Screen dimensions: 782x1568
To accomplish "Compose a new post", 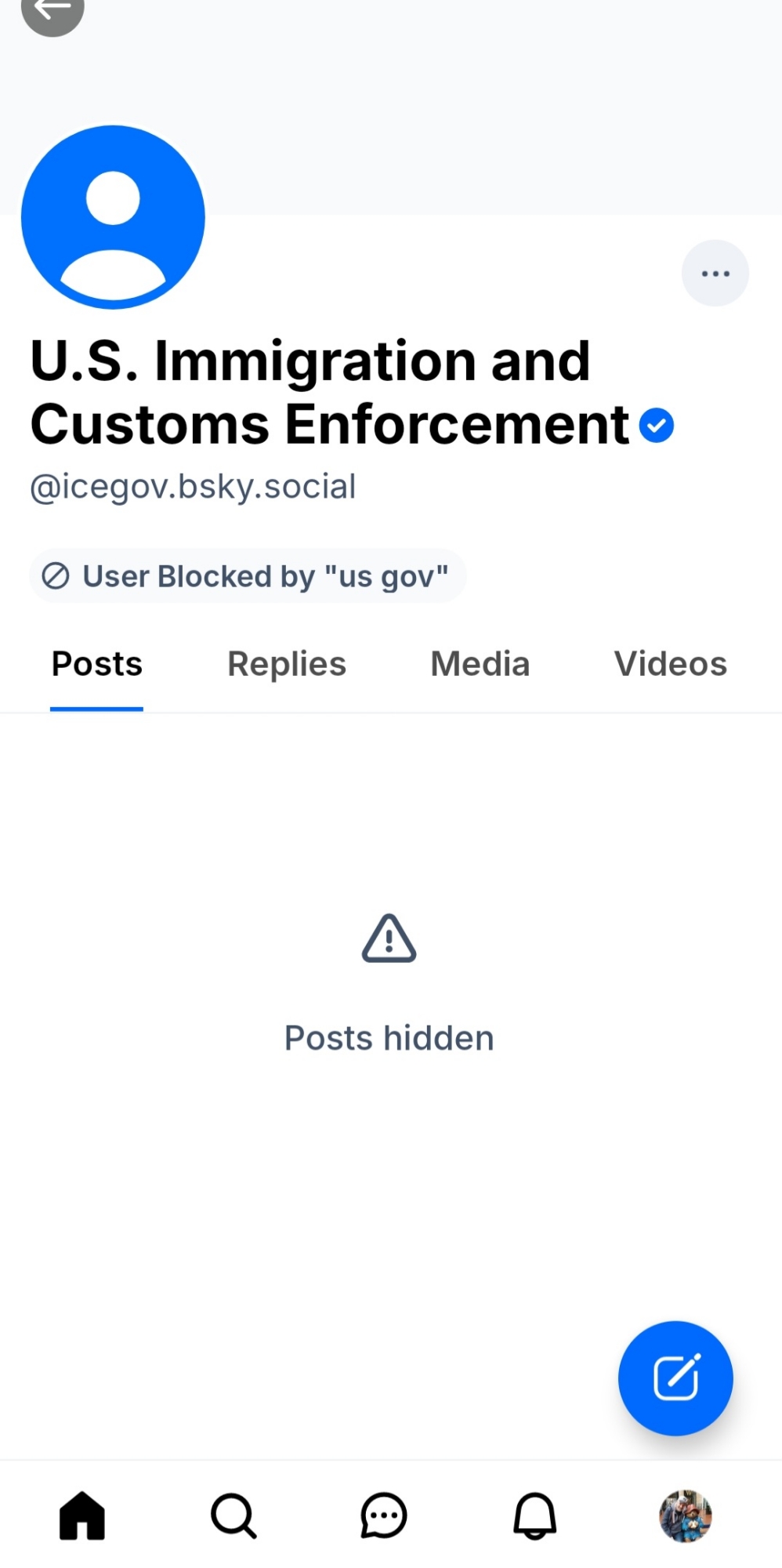I will (675, 1377).
